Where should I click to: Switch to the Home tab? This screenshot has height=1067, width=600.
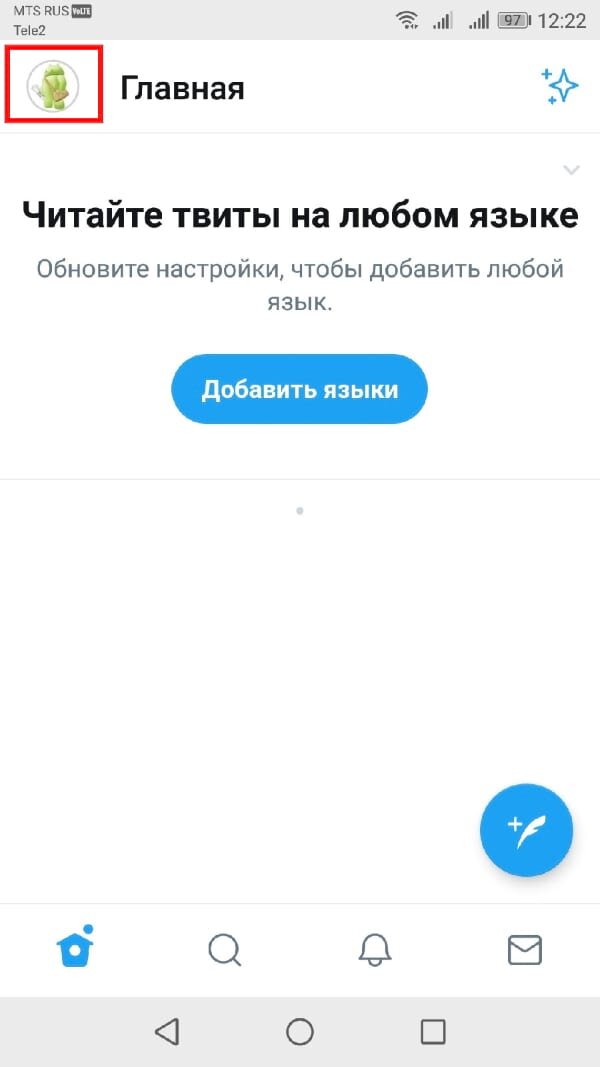(75, 947)
